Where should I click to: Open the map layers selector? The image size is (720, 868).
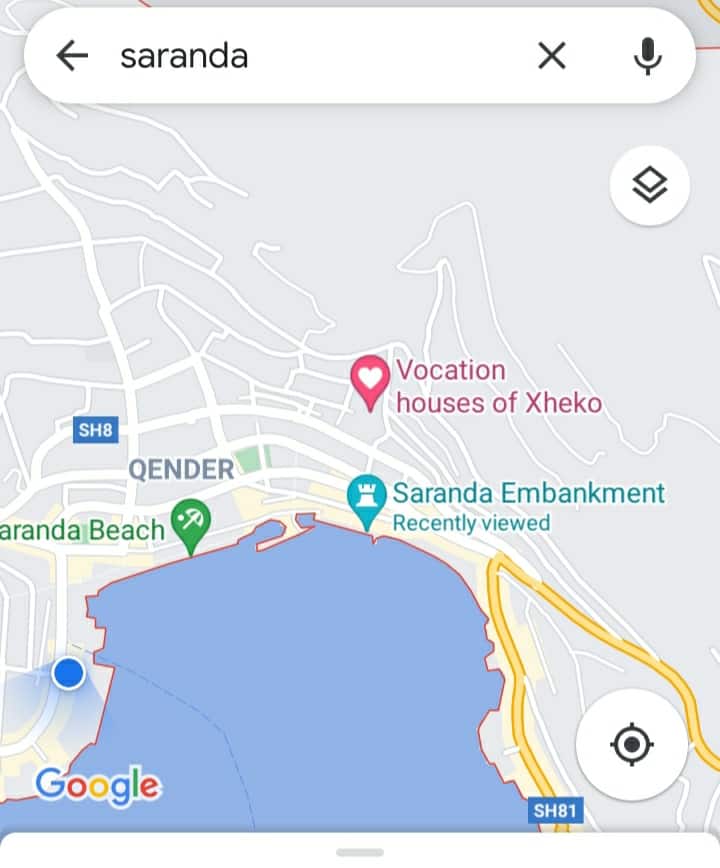click(x=649, y=185)
